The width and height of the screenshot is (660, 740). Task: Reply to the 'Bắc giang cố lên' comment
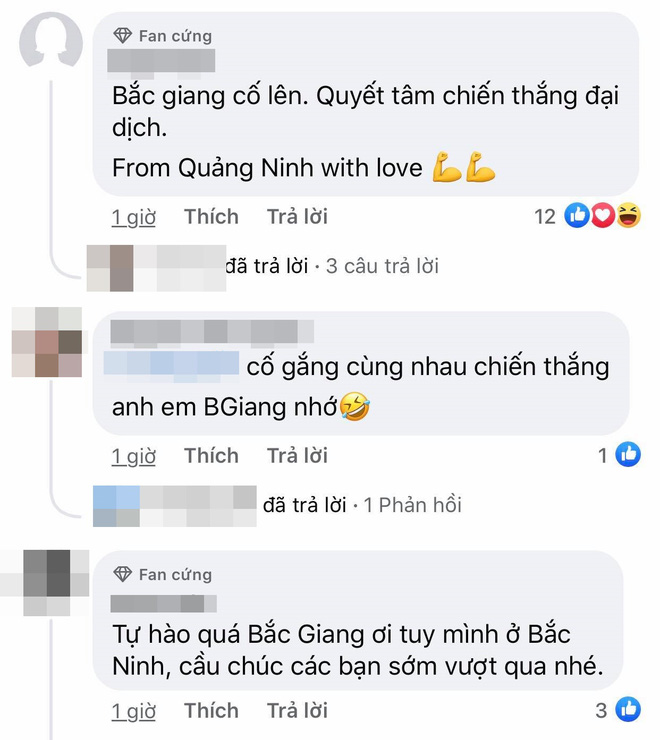pos(297,216)
